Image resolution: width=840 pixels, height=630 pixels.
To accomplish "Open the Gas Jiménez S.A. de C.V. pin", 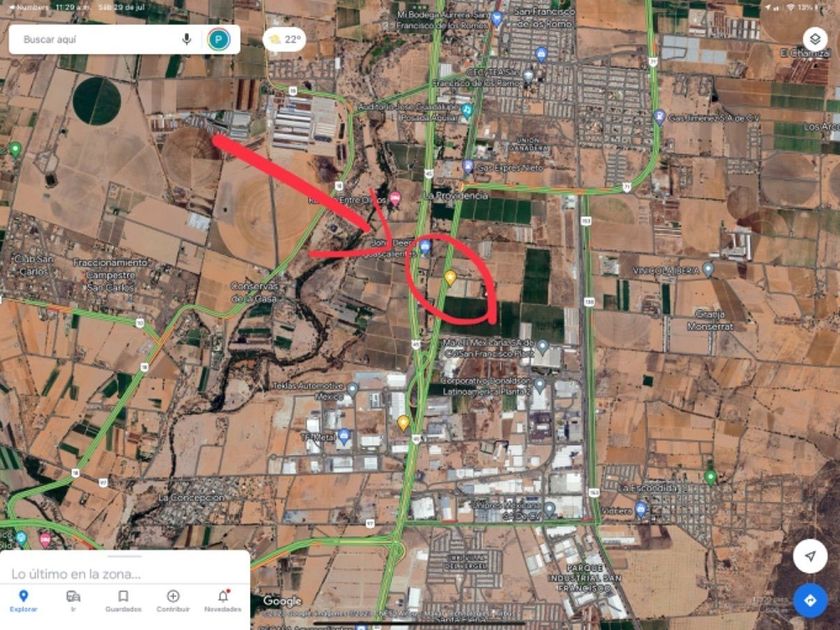I will [659, 116].
